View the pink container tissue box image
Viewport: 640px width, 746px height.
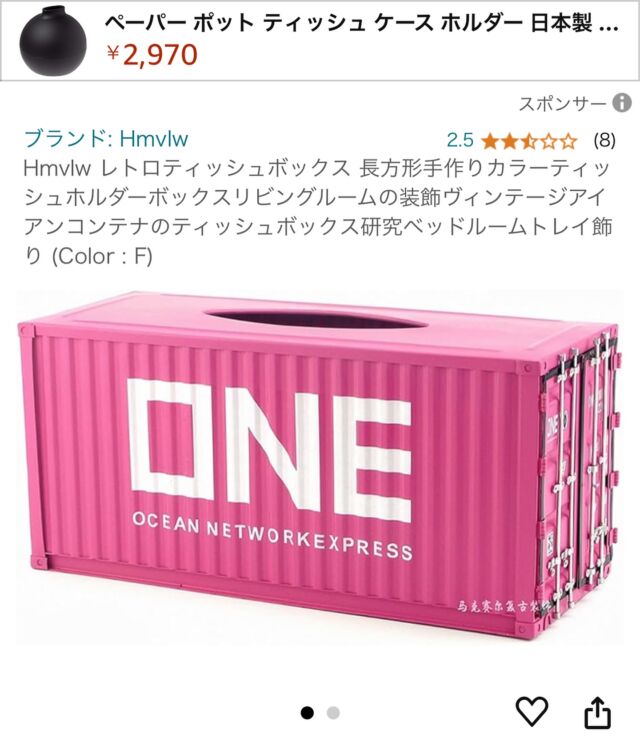point(320,470)
